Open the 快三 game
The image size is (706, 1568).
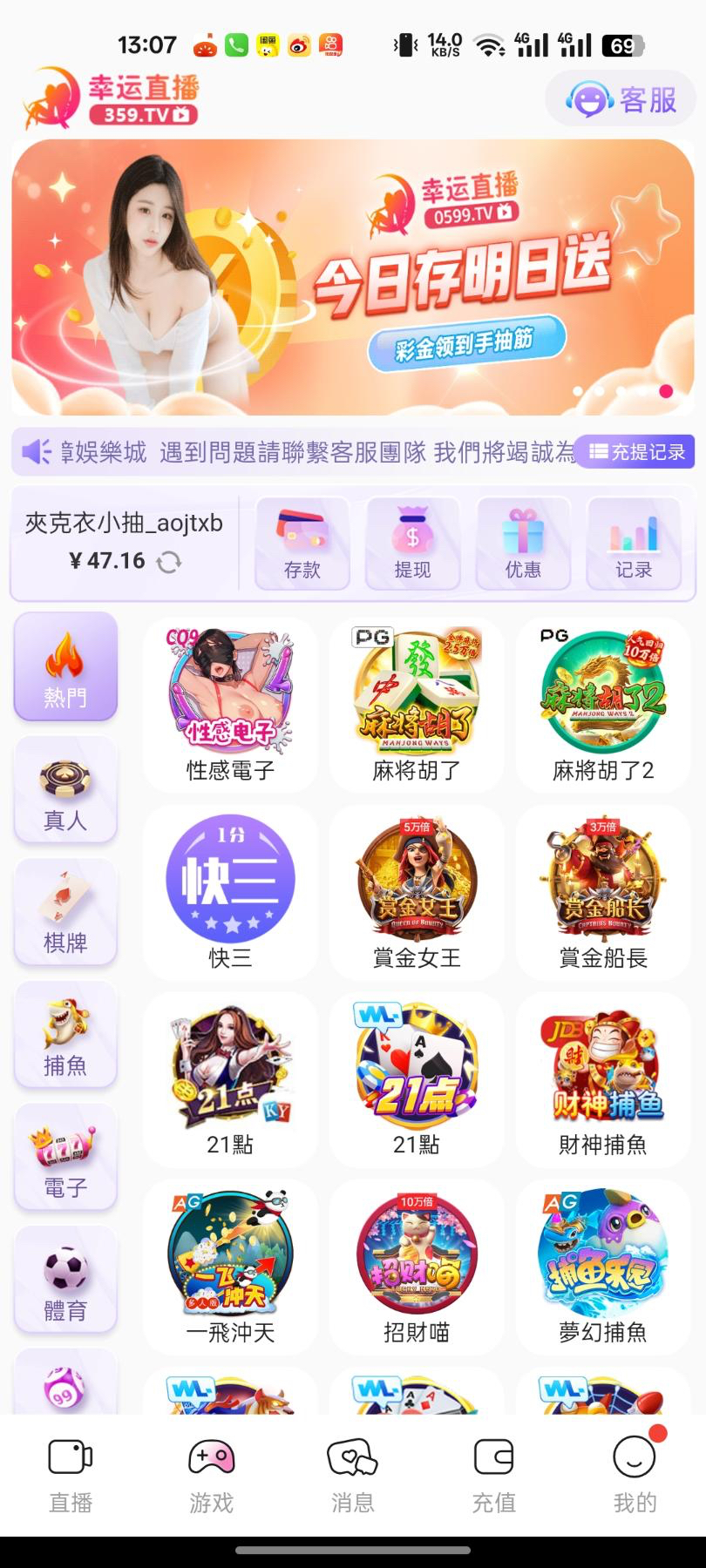pyautogui.click(x=230, y=893)
